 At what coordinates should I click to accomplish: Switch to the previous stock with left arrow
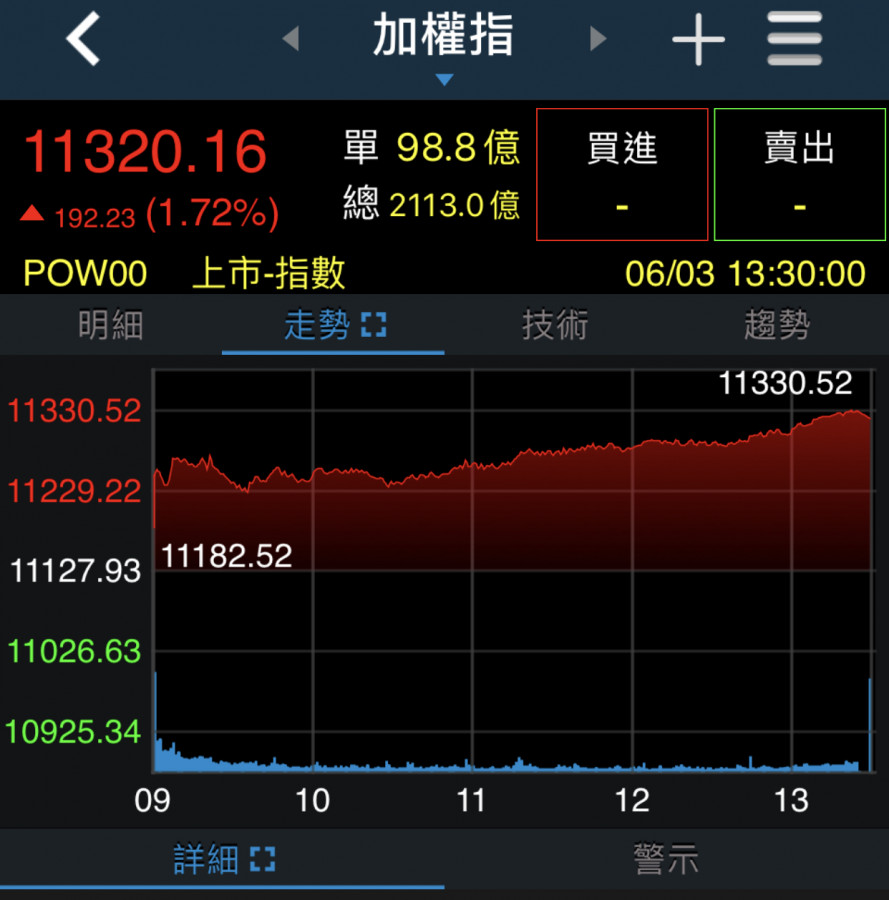[x=290, y=40]
